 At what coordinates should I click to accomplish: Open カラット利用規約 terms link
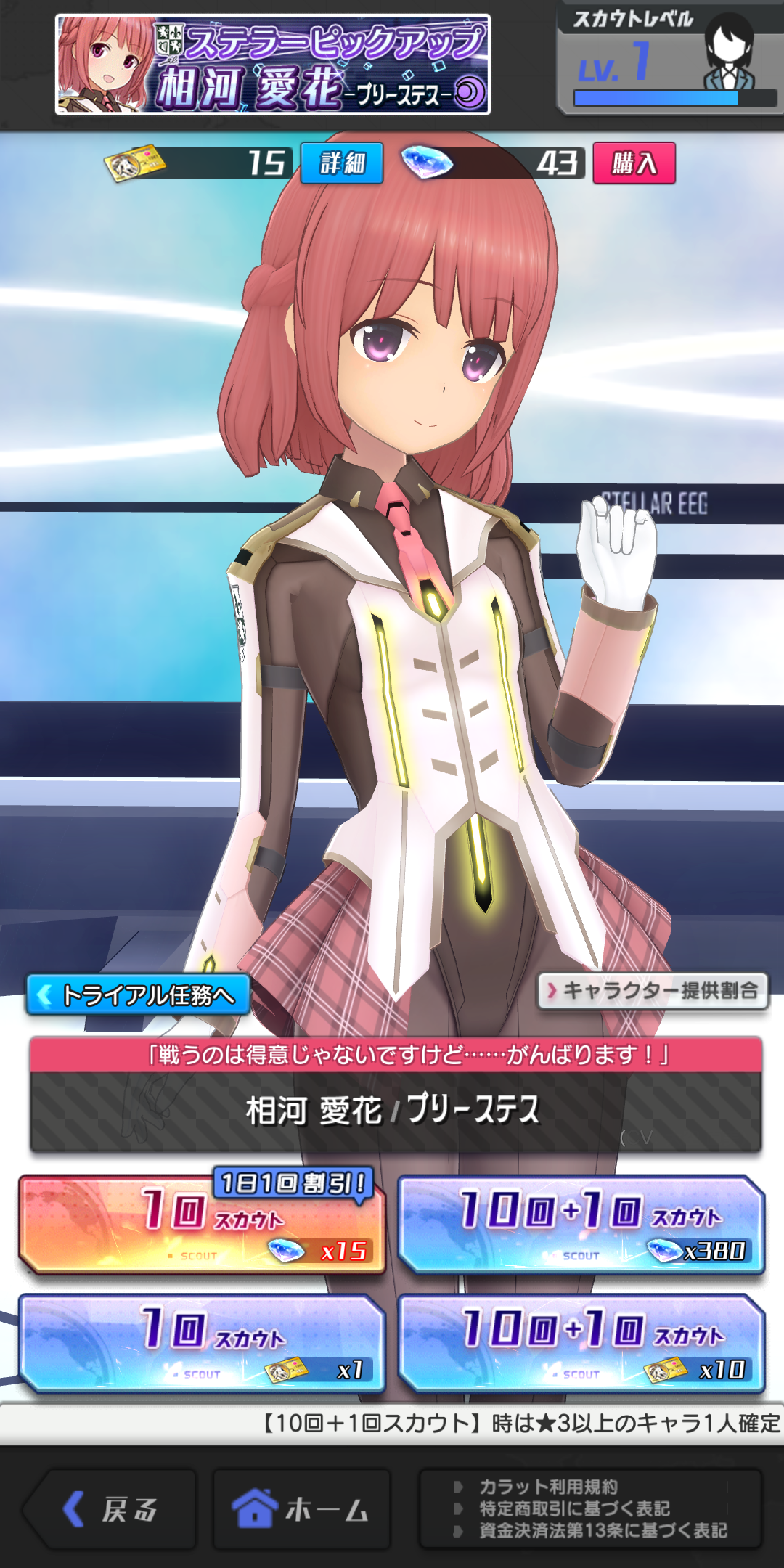(x=548, y=1487)
